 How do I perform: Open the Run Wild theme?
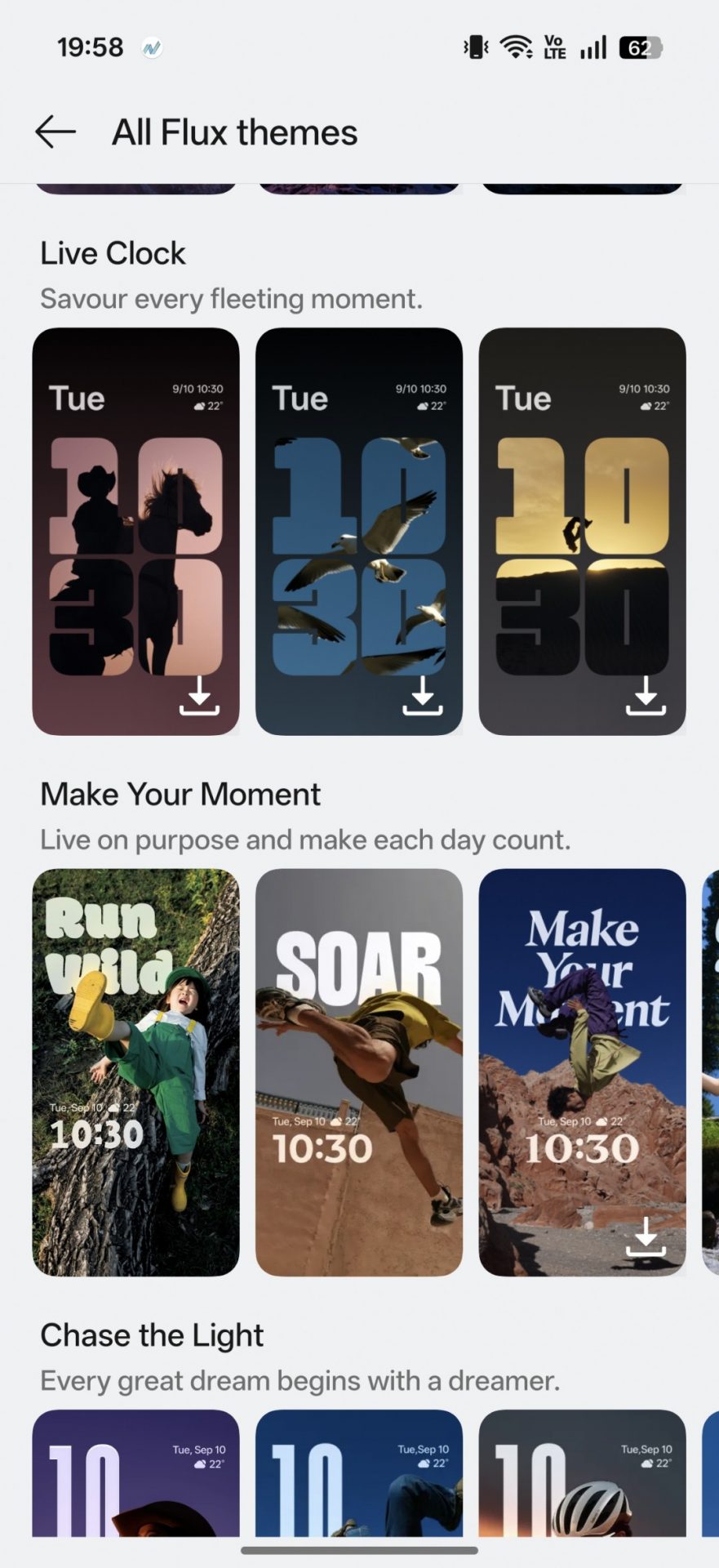pos(135,1071)
